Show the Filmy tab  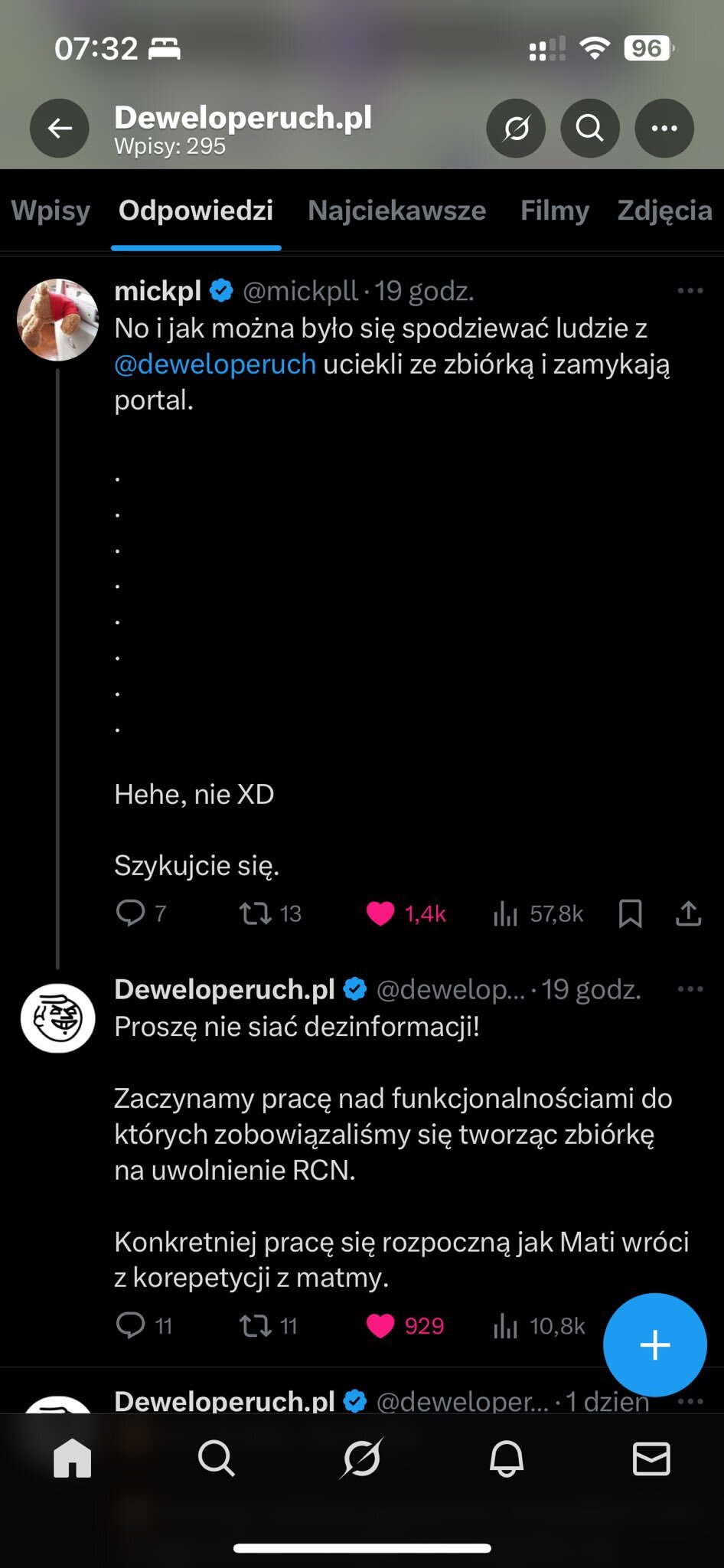(x=554, y=211)
